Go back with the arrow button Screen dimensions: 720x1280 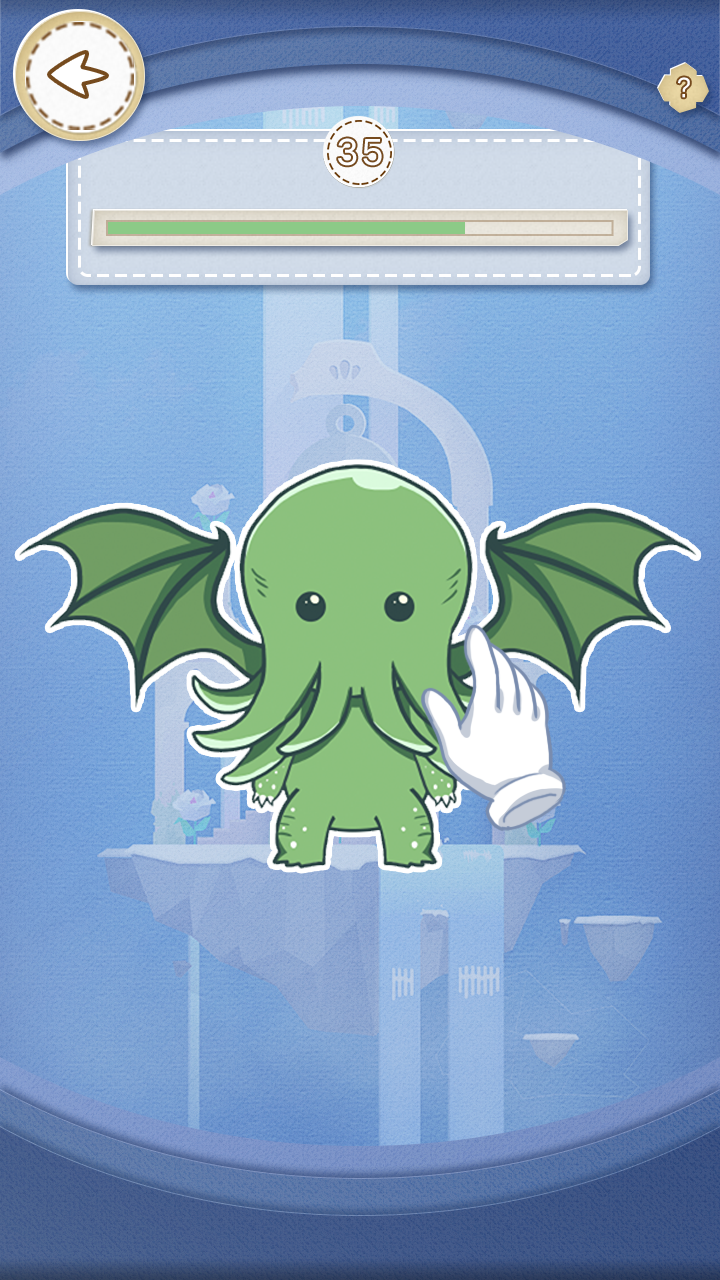(x=78, y=75)
